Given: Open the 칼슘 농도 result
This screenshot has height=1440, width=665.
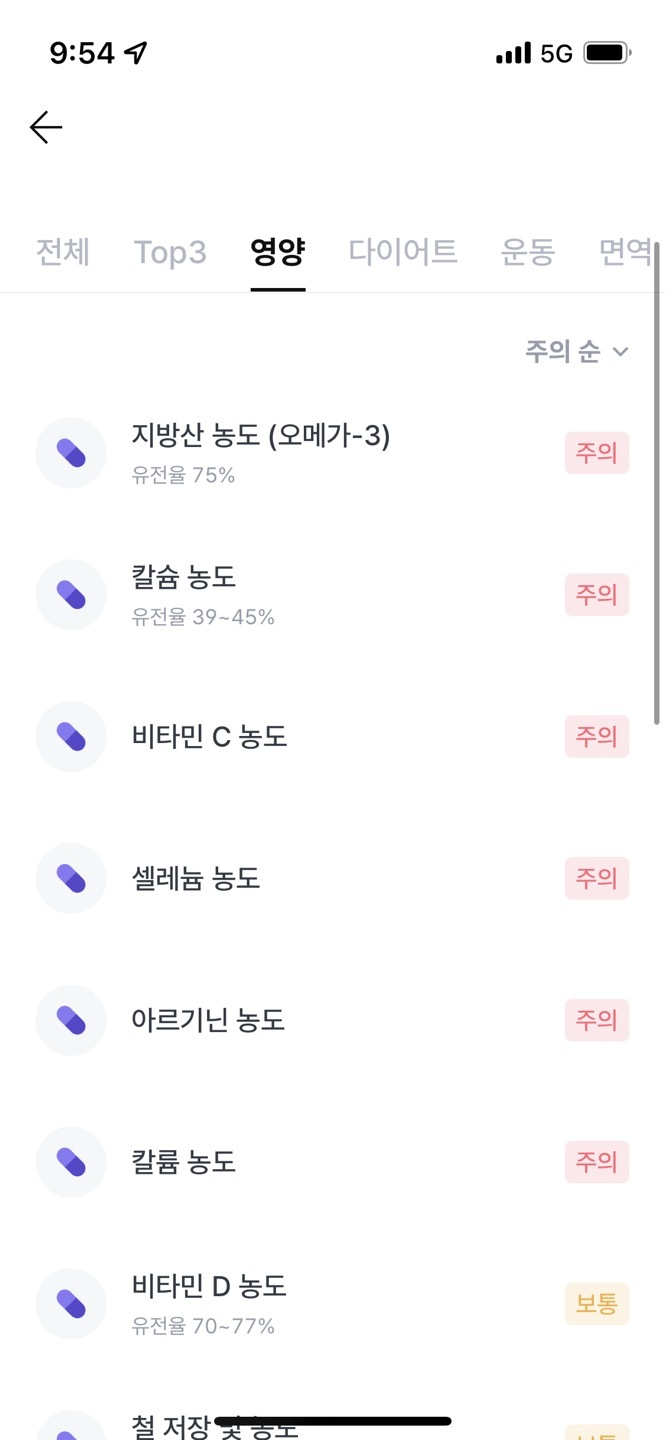Looking at the screenshot, I should [x=332, y=595].
